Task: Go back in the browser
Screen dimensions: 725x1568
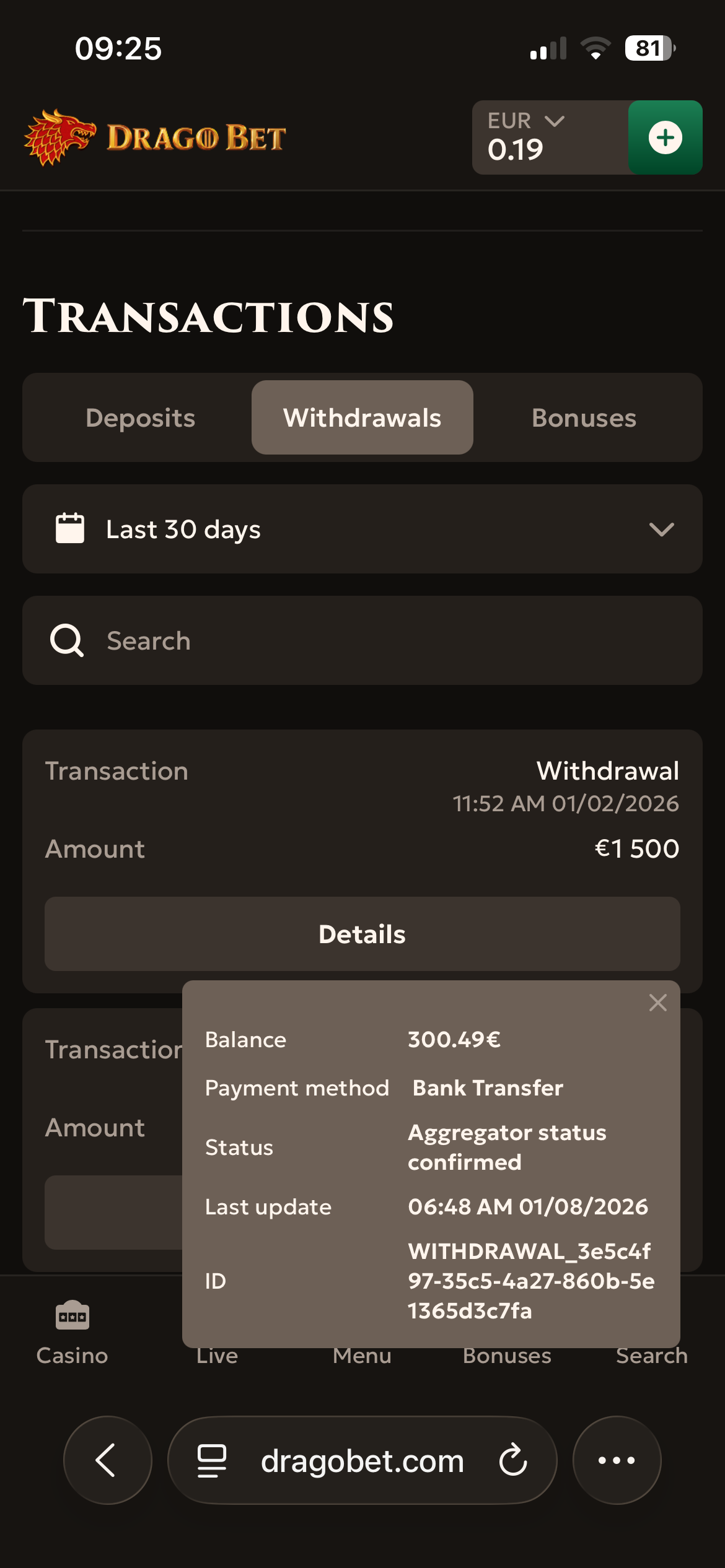Action: point(107,1460)
